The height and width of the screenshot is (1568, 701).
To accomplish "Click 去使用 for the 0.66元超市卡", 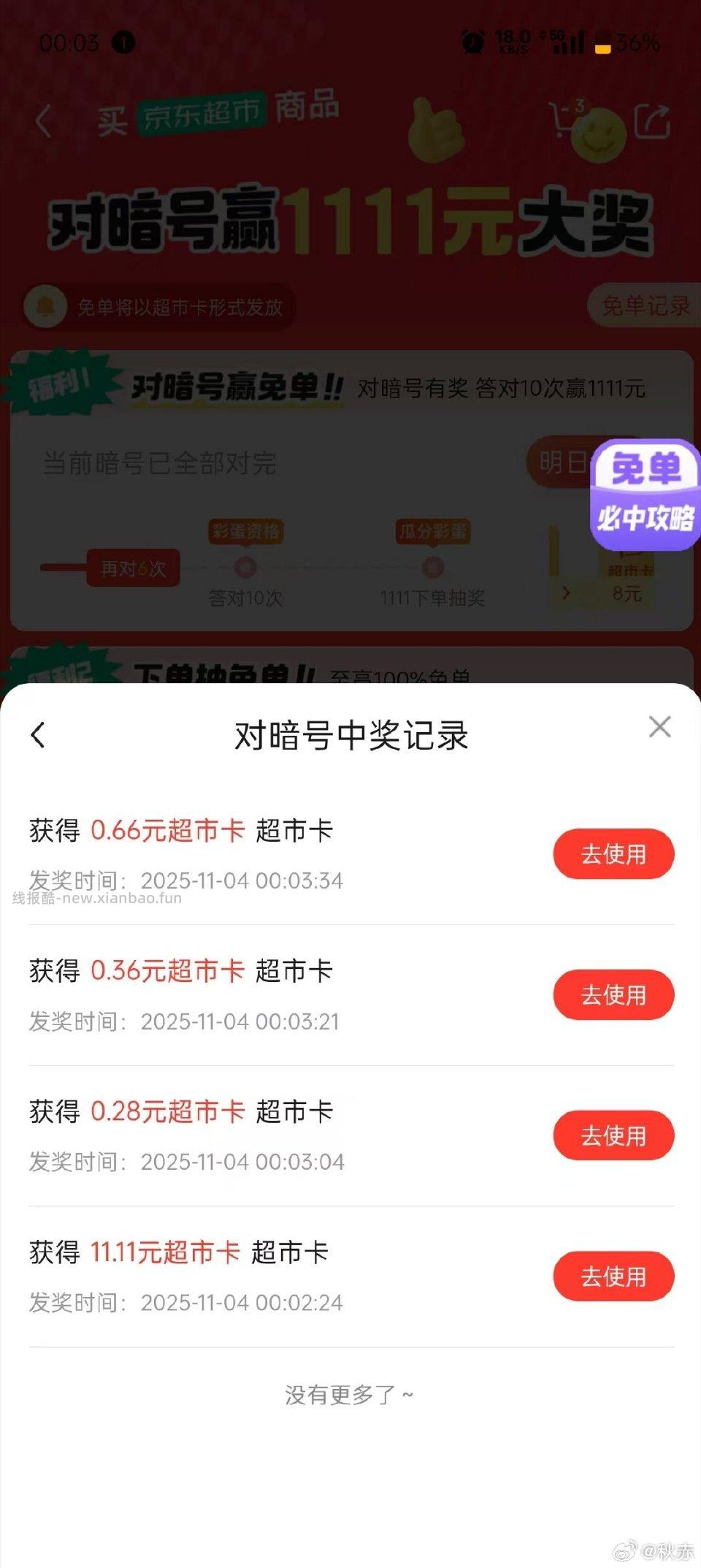I will tap(614, 853).
